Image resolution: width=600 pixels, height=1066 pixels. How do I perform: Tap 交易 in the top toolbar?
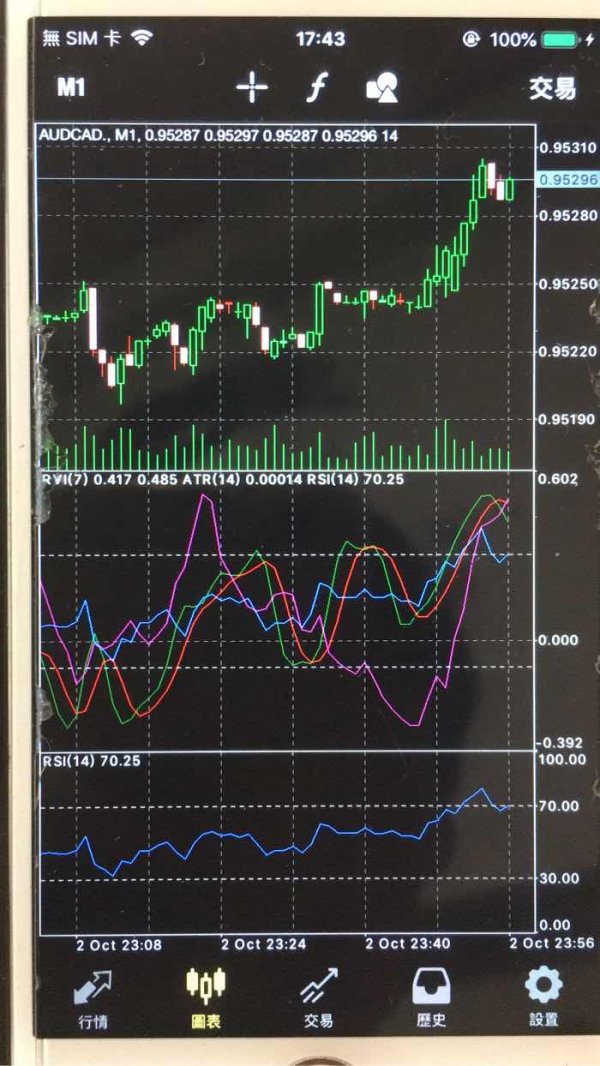click(x=552, y=88)
